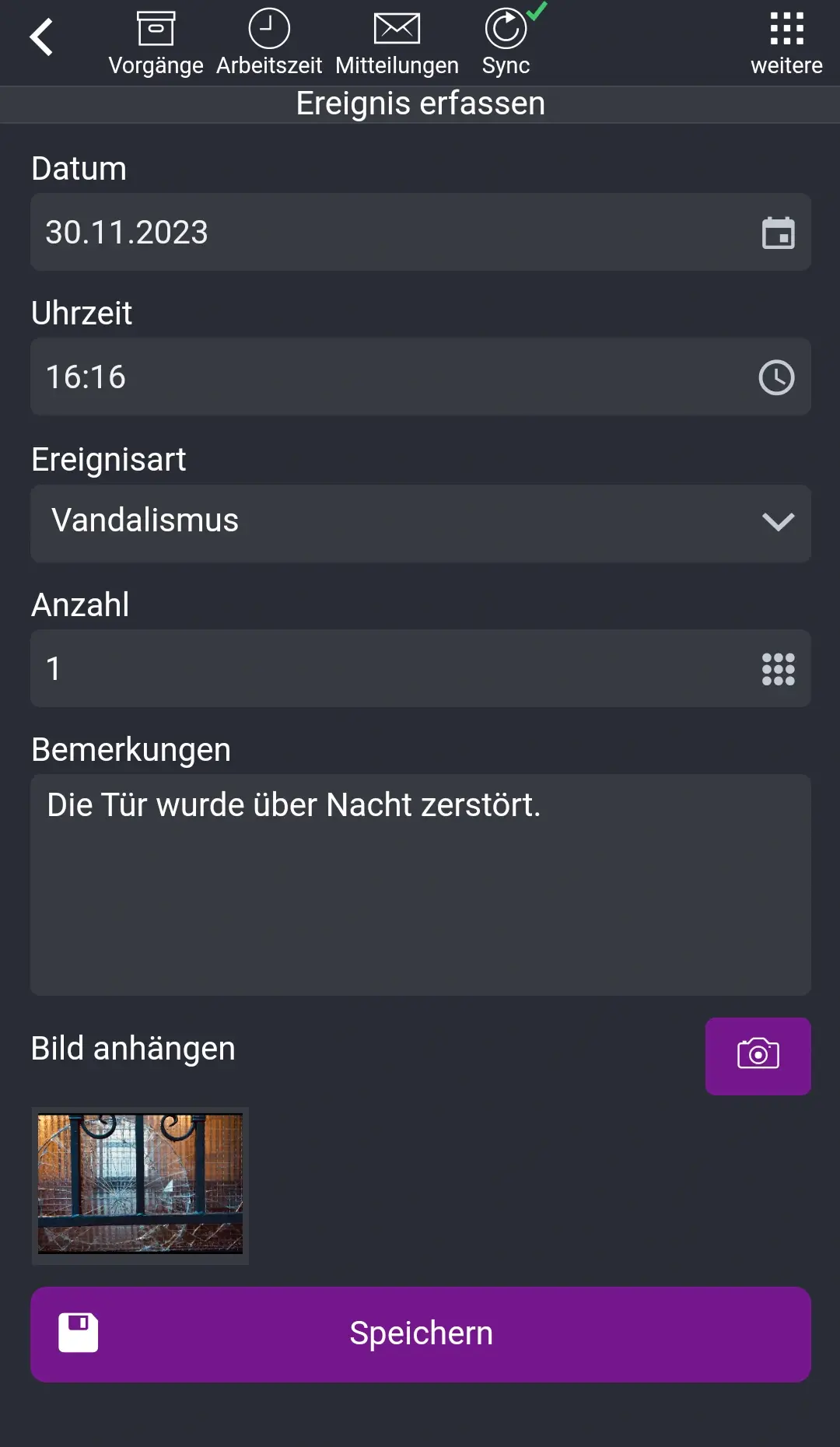Open the attached broken window photo

(140, 1185)
